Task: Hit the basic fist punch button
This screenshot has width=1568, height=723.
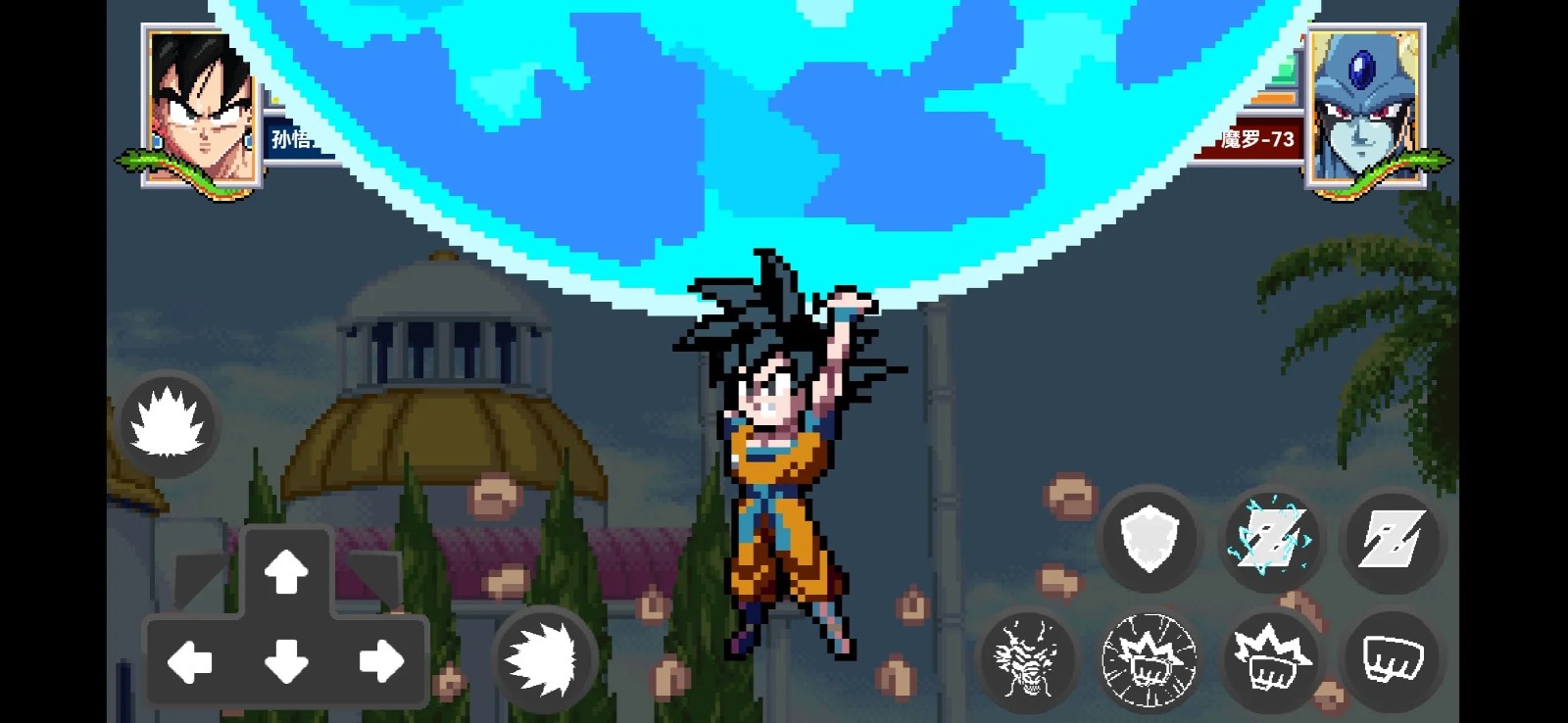Action: coord(1392,657)
